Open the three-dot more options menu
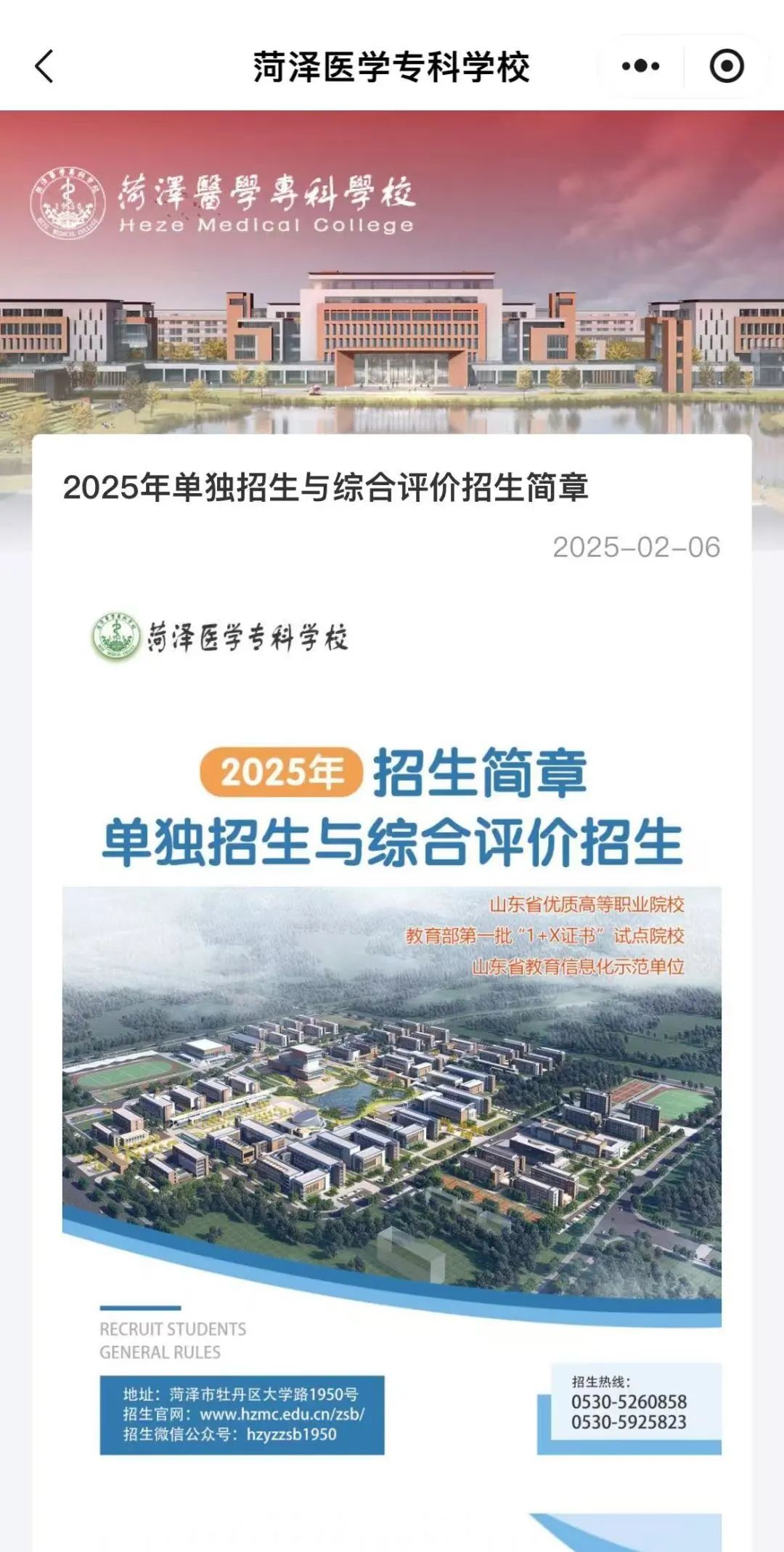Image resolution: width=784 pixels, height=1552 pixels. click(640, 67)
